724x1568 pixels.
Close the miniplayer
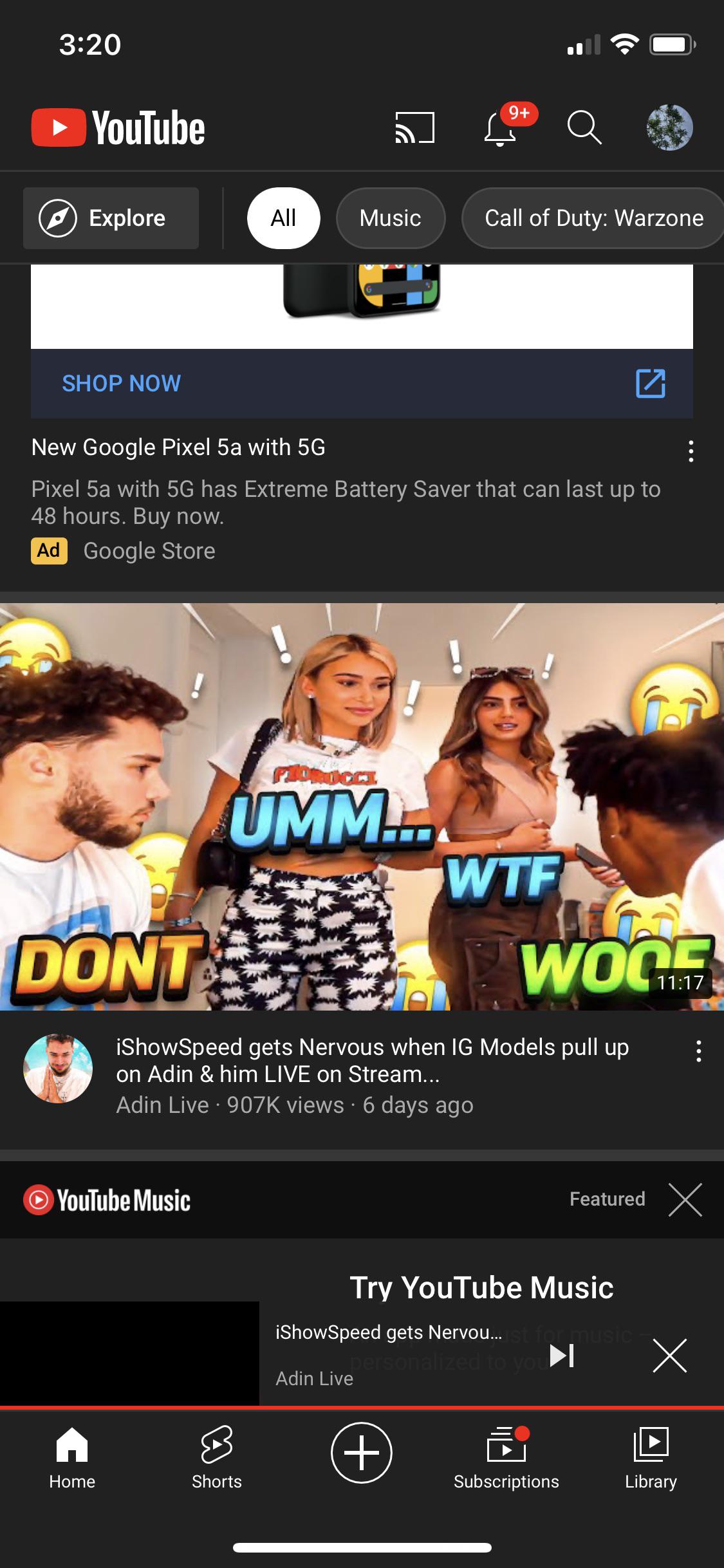[669, 1356]
